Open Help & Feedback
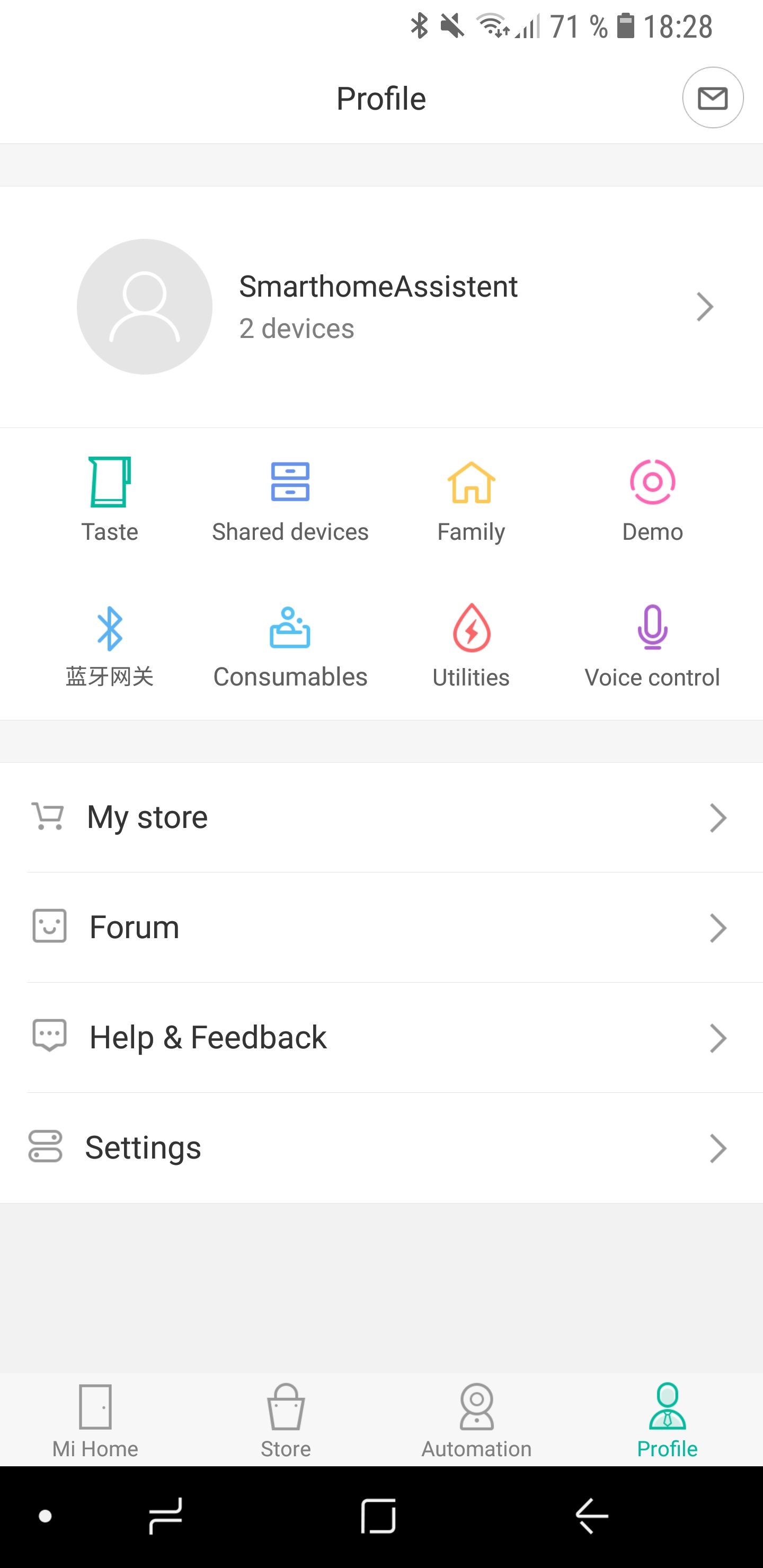Image resolution: width=763 pixels, height=1568 pixels. [381, 1037]
